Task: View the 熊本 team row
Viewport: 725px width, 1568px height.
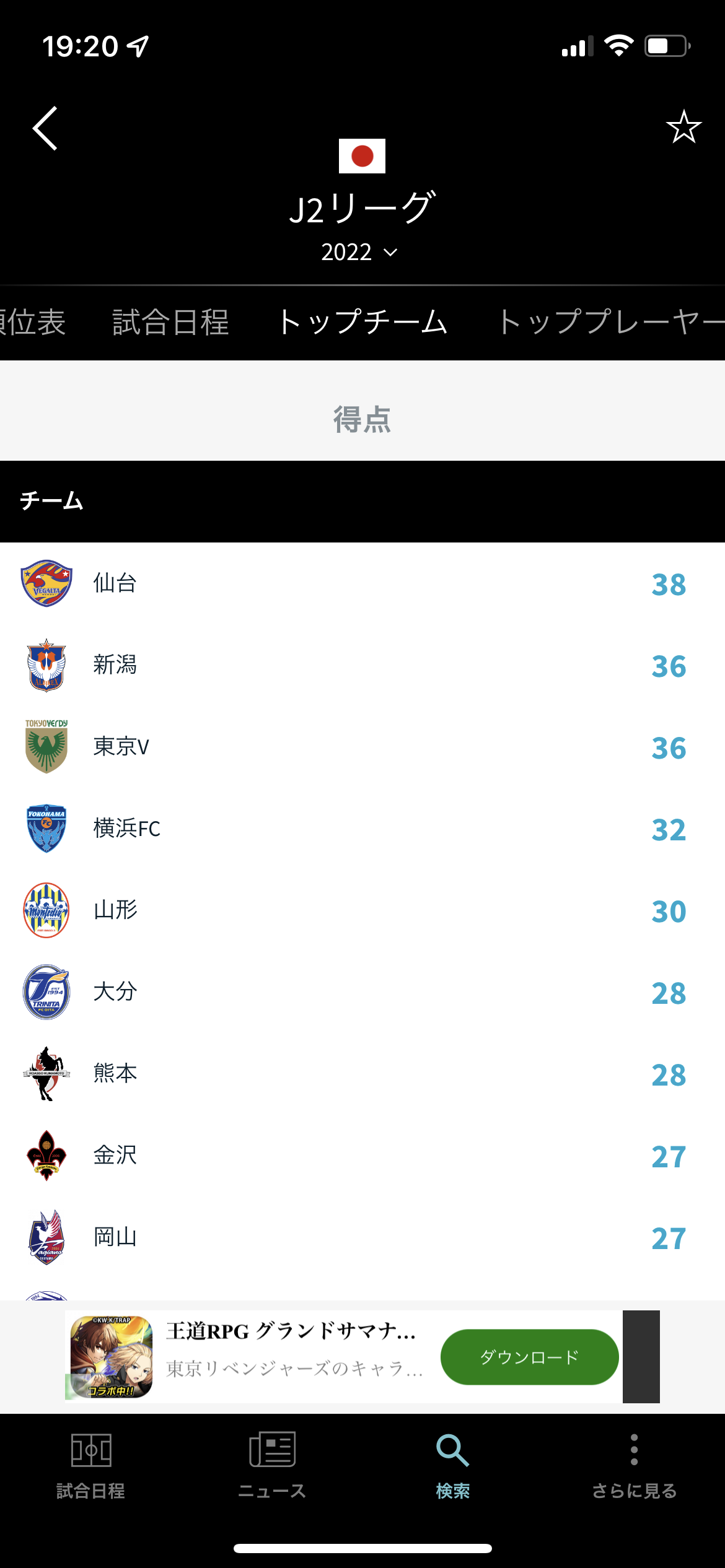Action: click(x=362, y=1074)
